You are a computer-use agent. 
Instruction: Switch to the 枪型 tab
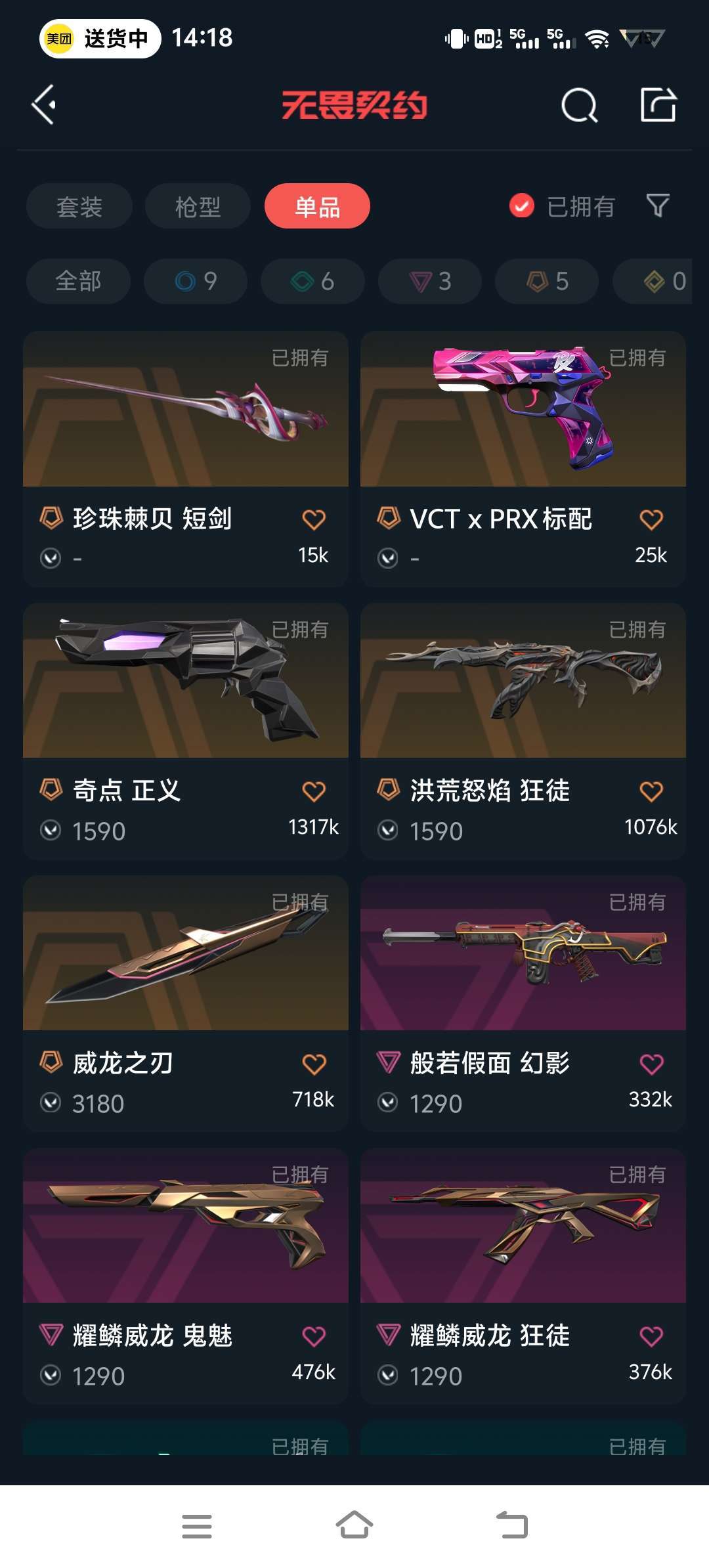coord(197,206)
